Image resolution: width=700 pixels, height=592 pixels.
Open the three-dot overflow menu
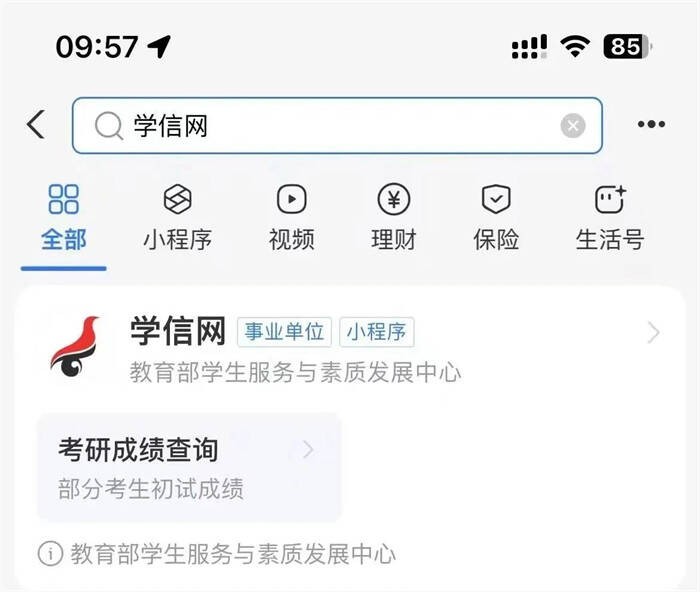[651, 125]
